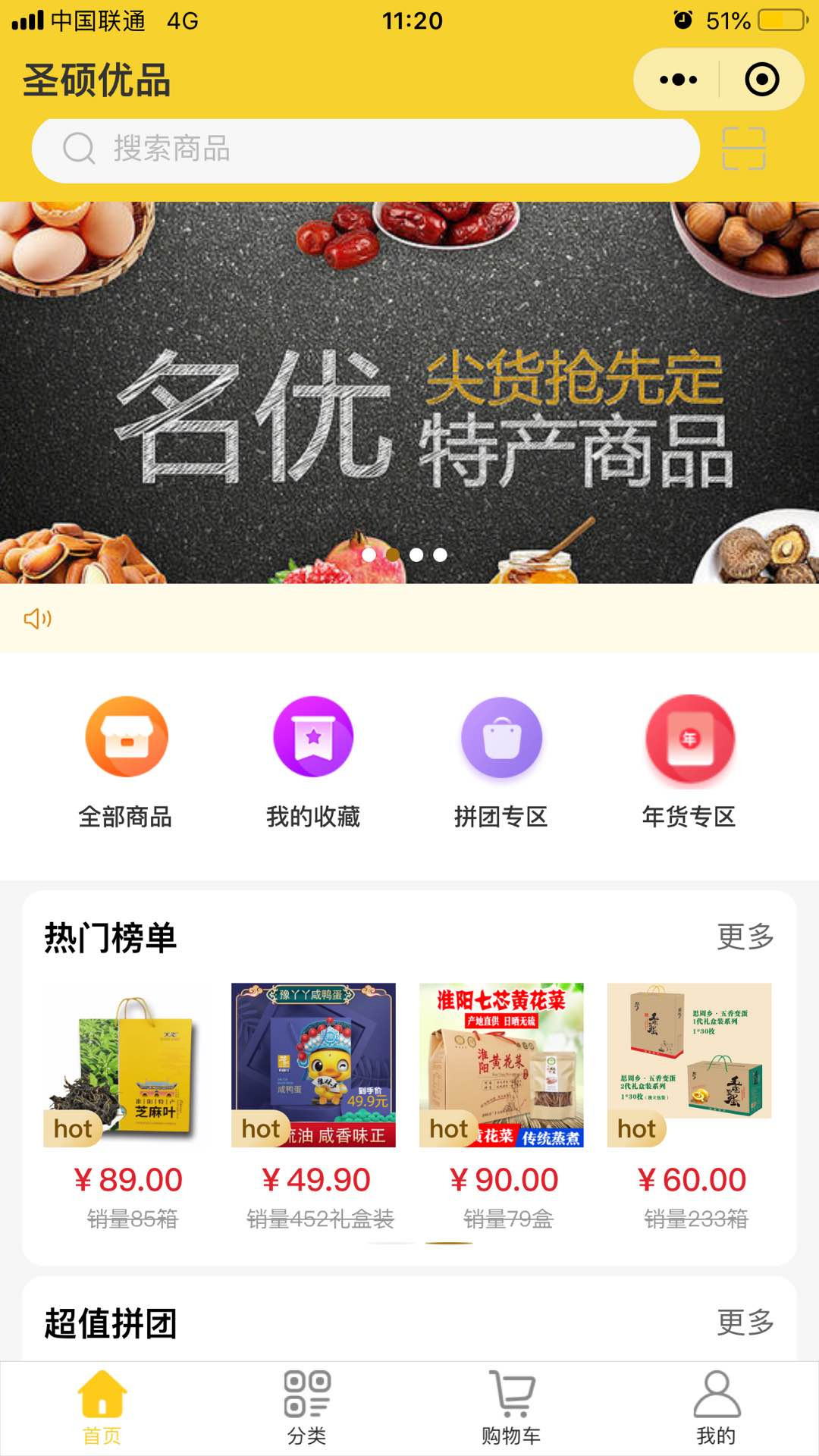This screenshot has width=819, height=1456.
Task: Close the mini program with the circle button
Action: pos(761,80)
